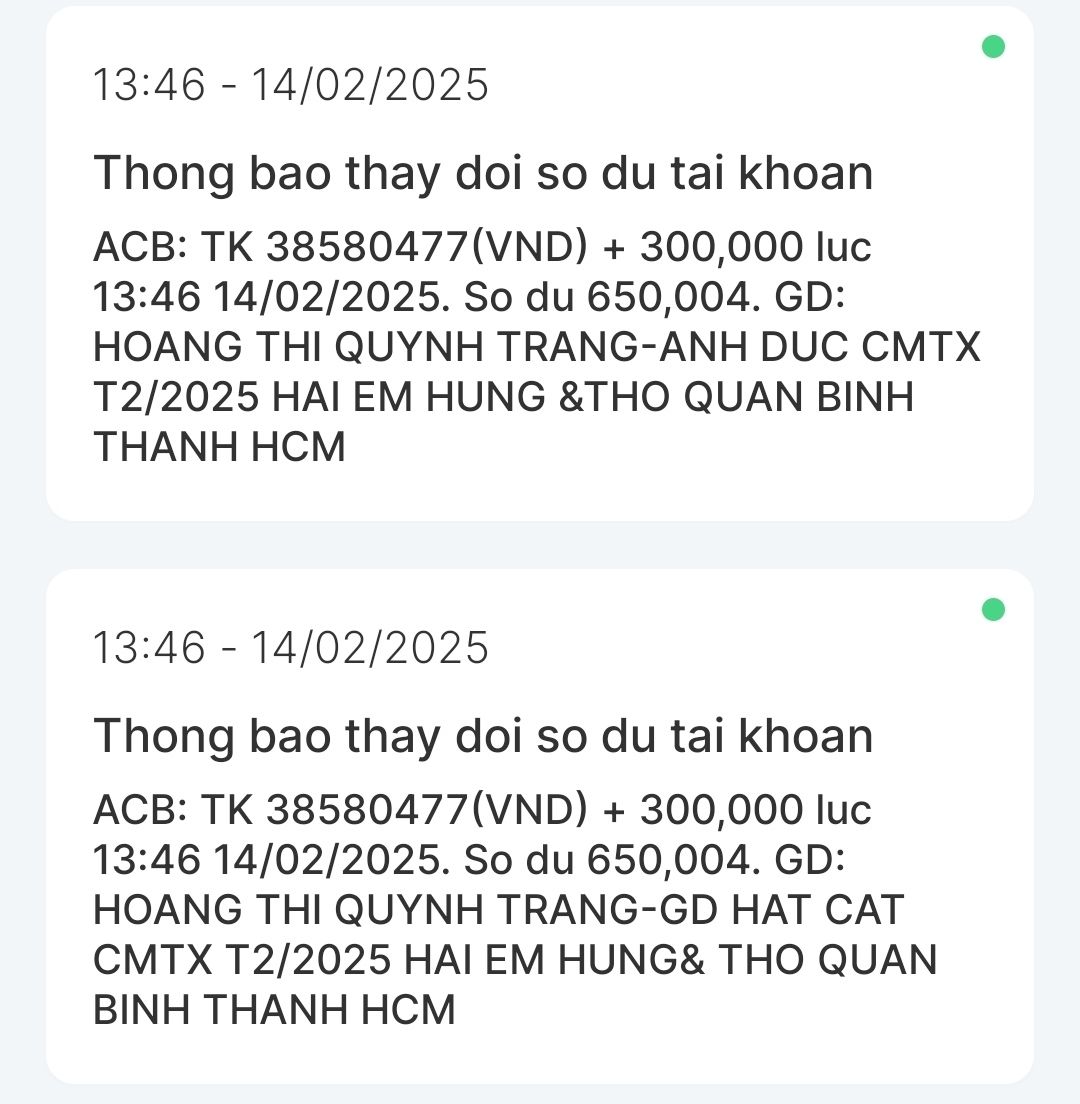This screenshot has width=1080, height=1104.
Task: Open the notification mentioning ANH DUC CMTX
Action: point(540,264)
